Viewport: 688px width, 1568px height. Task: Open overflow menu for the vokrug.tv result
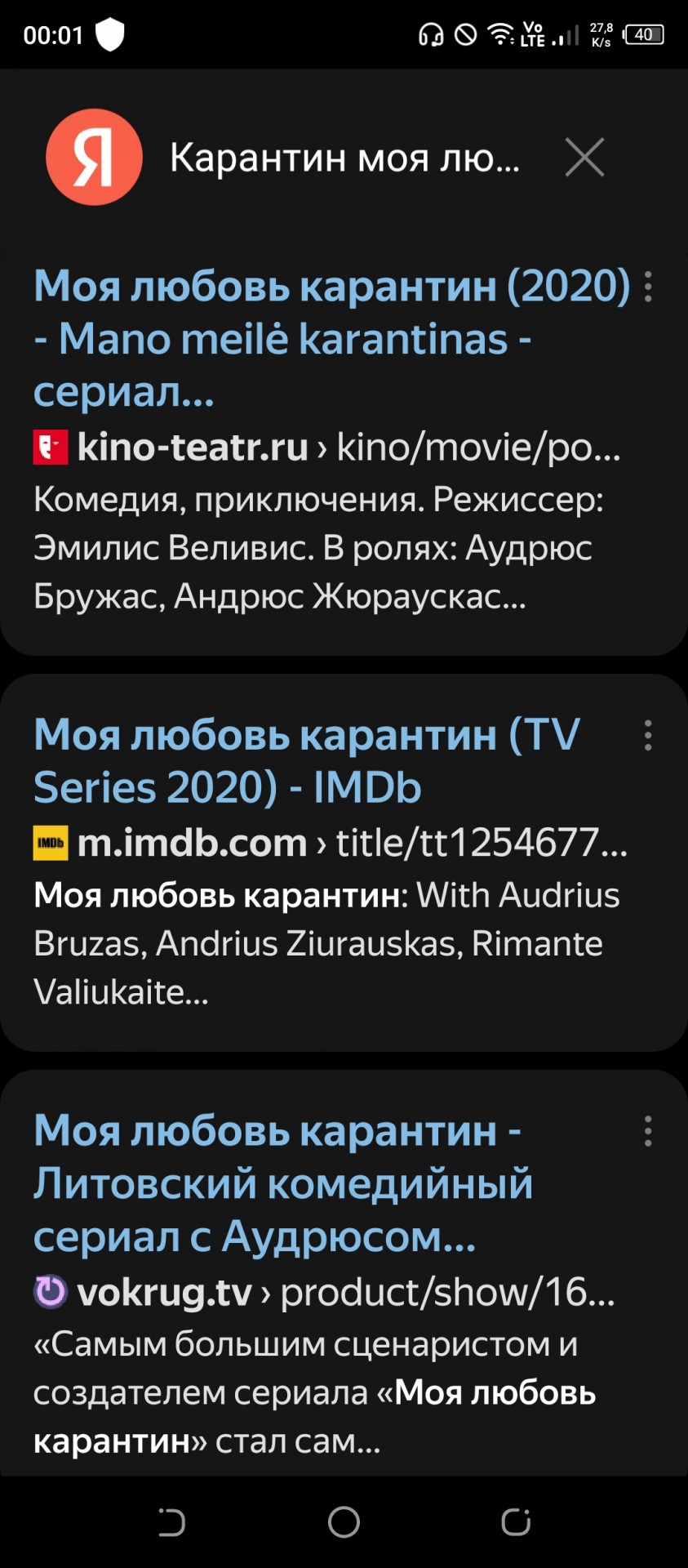pos(648,1131)
